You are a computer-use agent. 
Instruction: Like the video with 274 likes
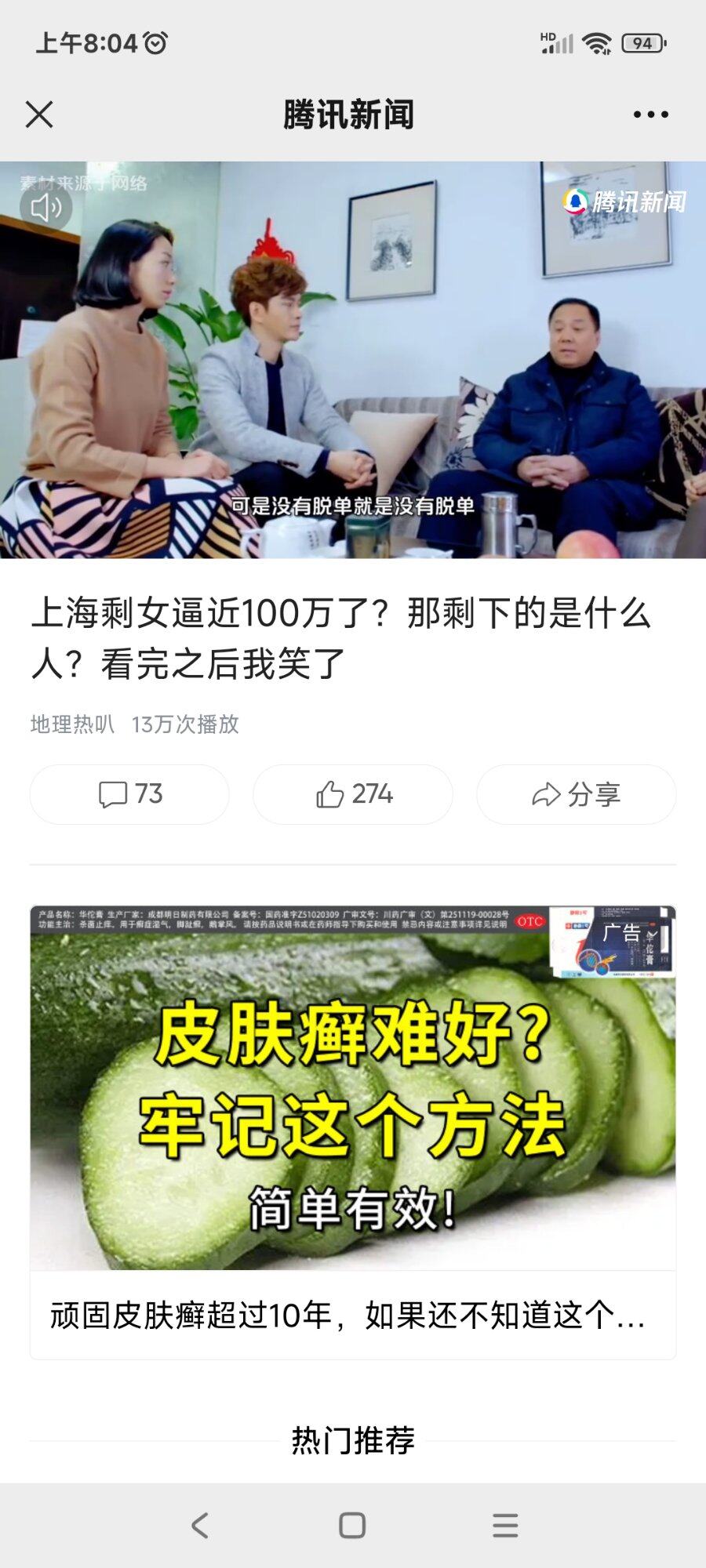tap(353, 794)
